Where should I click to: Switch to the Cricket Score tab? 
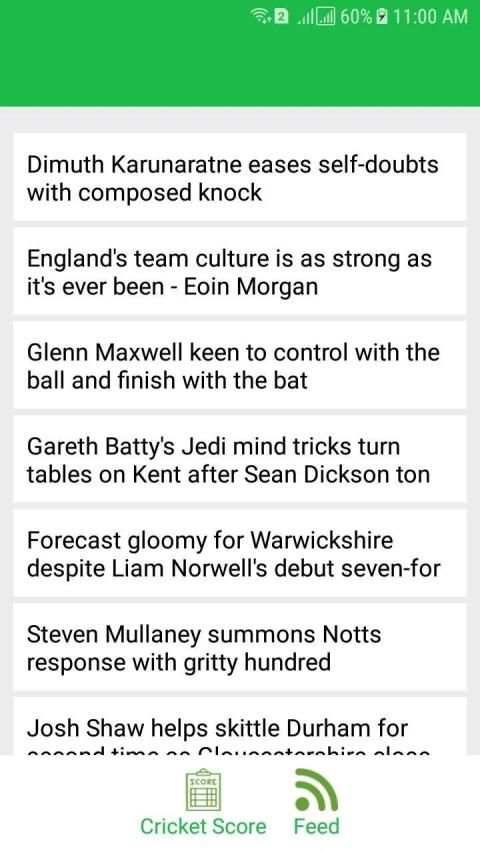coord(203,802)
